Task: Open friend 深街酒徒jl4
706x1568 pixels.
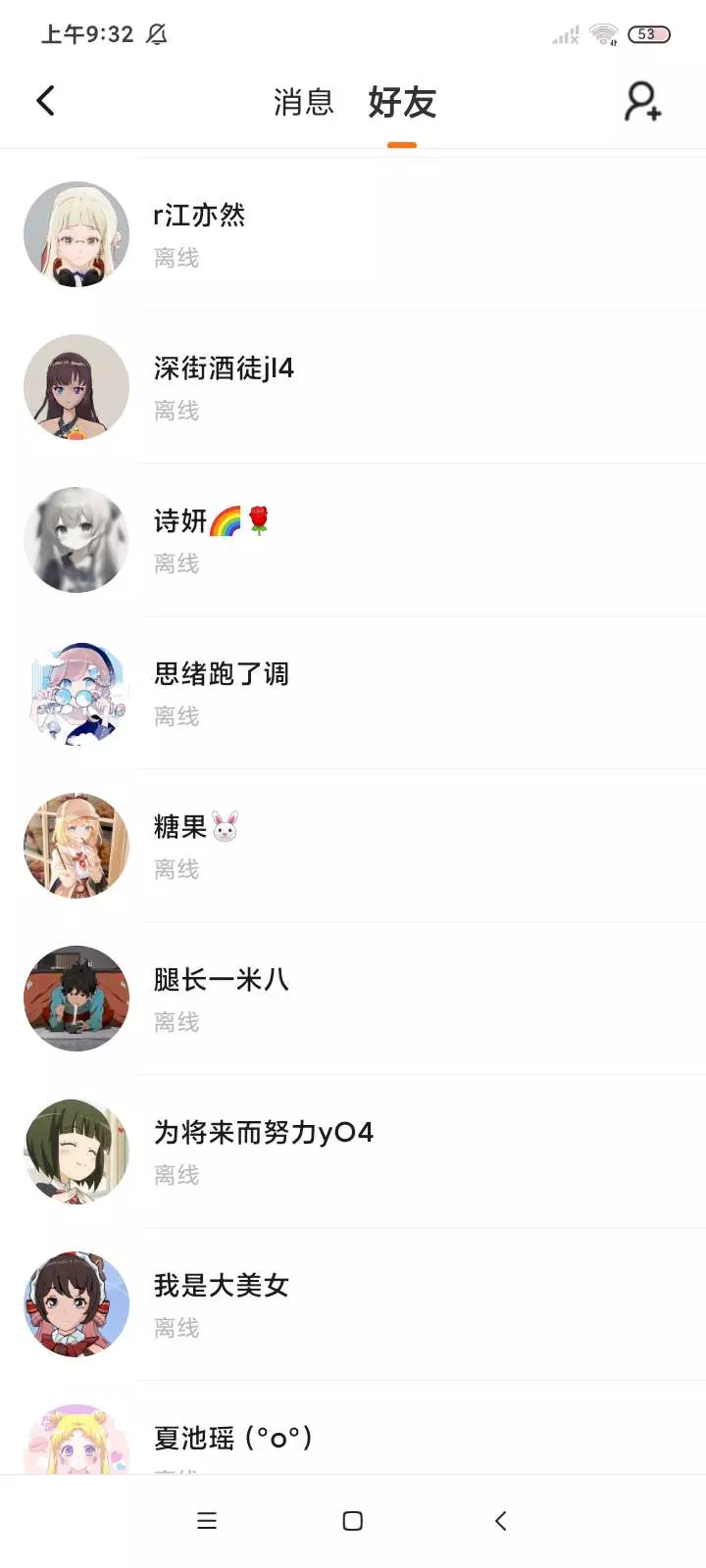Action: point(353,387)
